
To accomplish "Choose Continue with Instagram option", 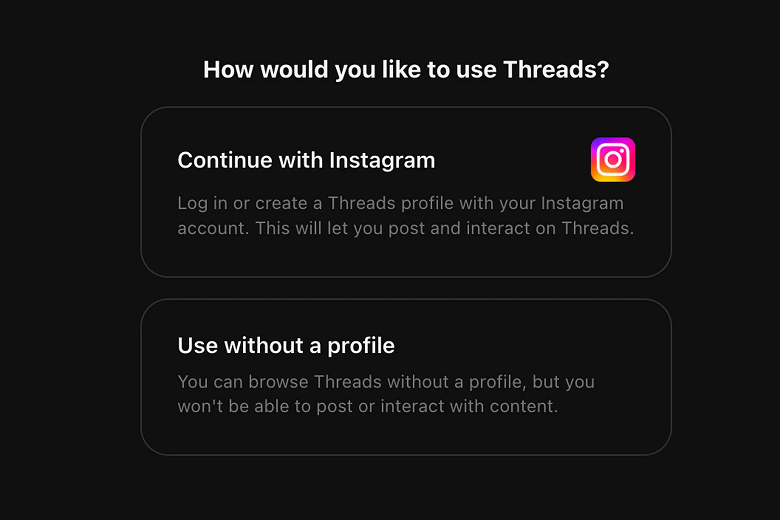I will pyautogui.click(x=405, y=192).
